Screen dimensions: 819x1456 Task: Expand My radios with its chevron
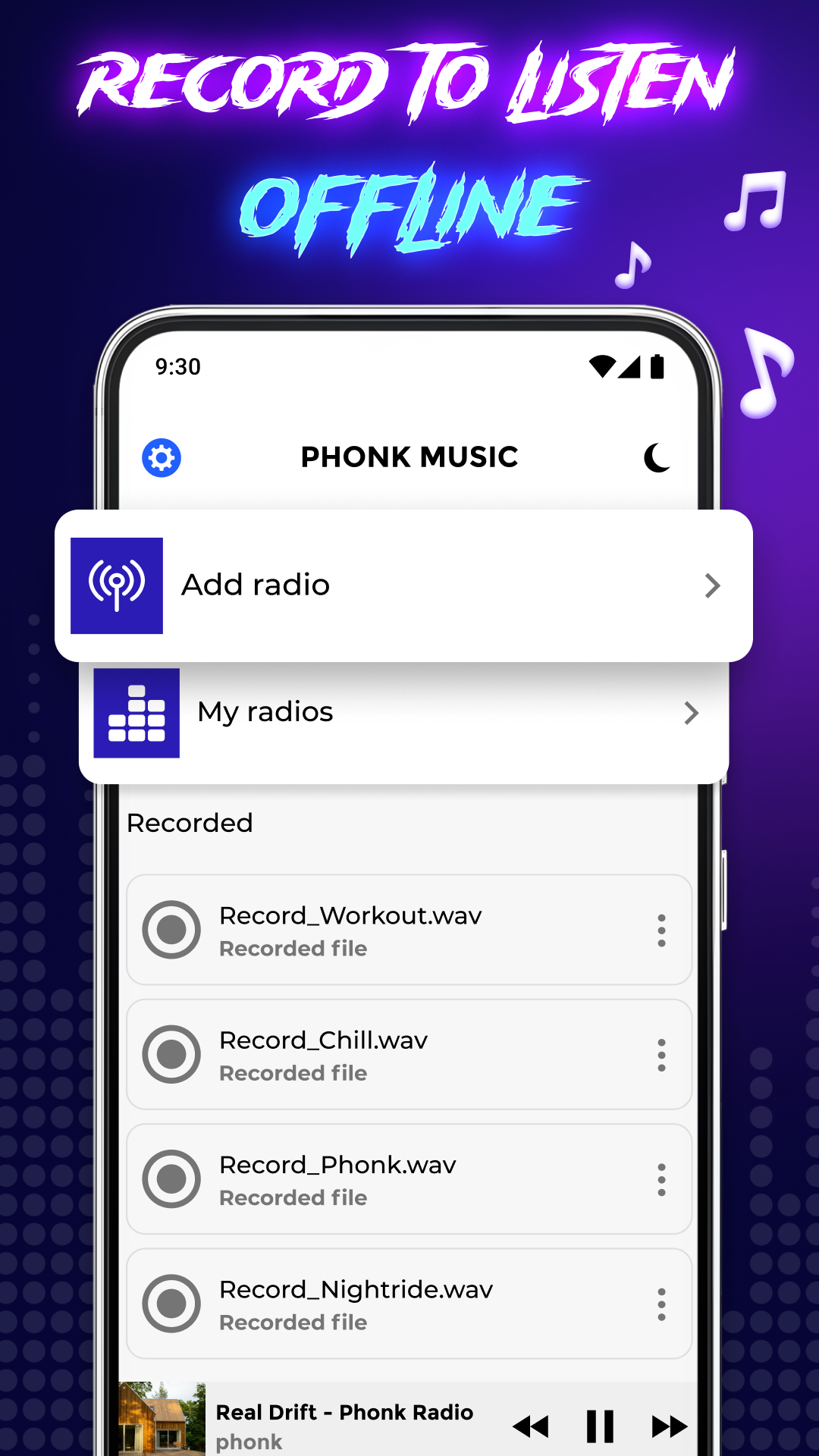690,714
